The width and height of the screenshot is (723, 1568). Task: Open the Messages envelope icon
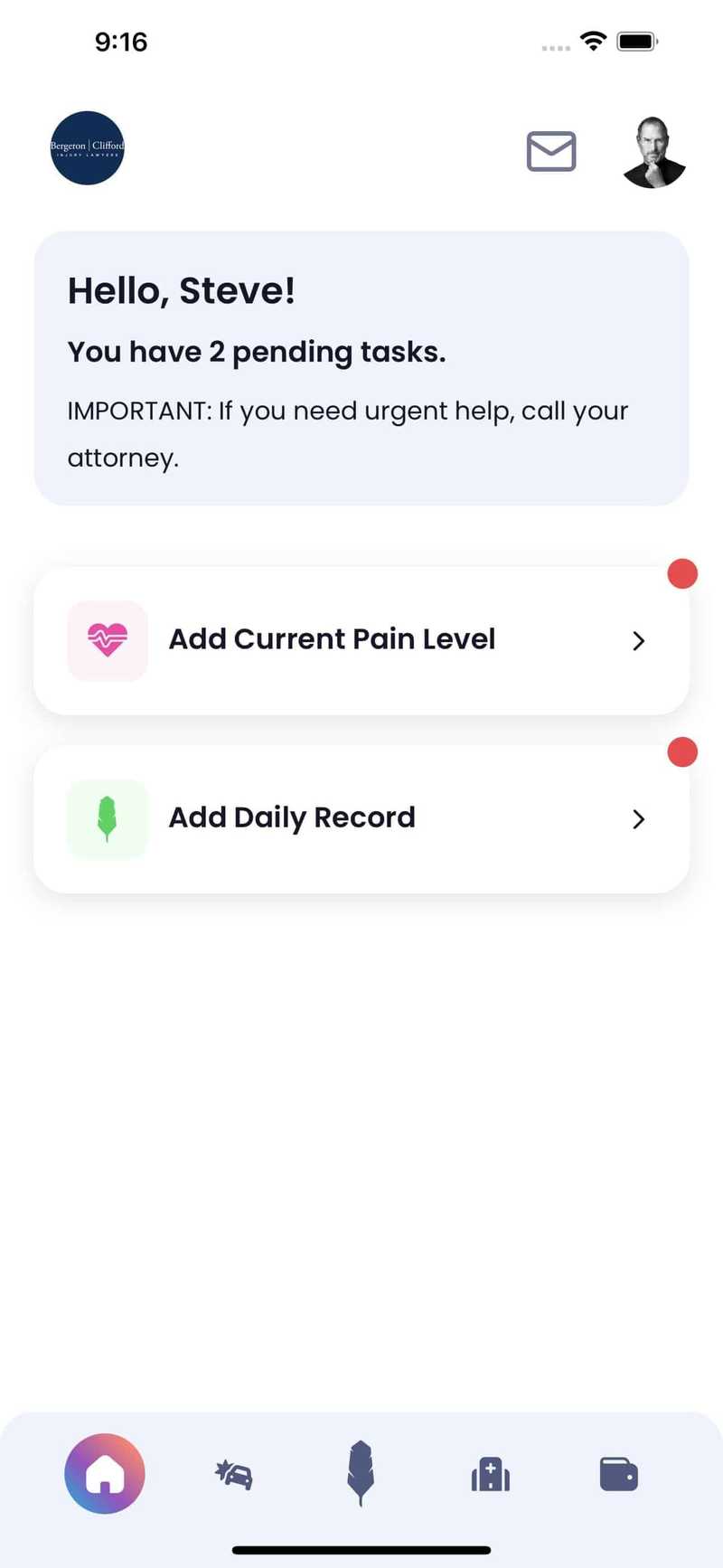pos(551,151)
